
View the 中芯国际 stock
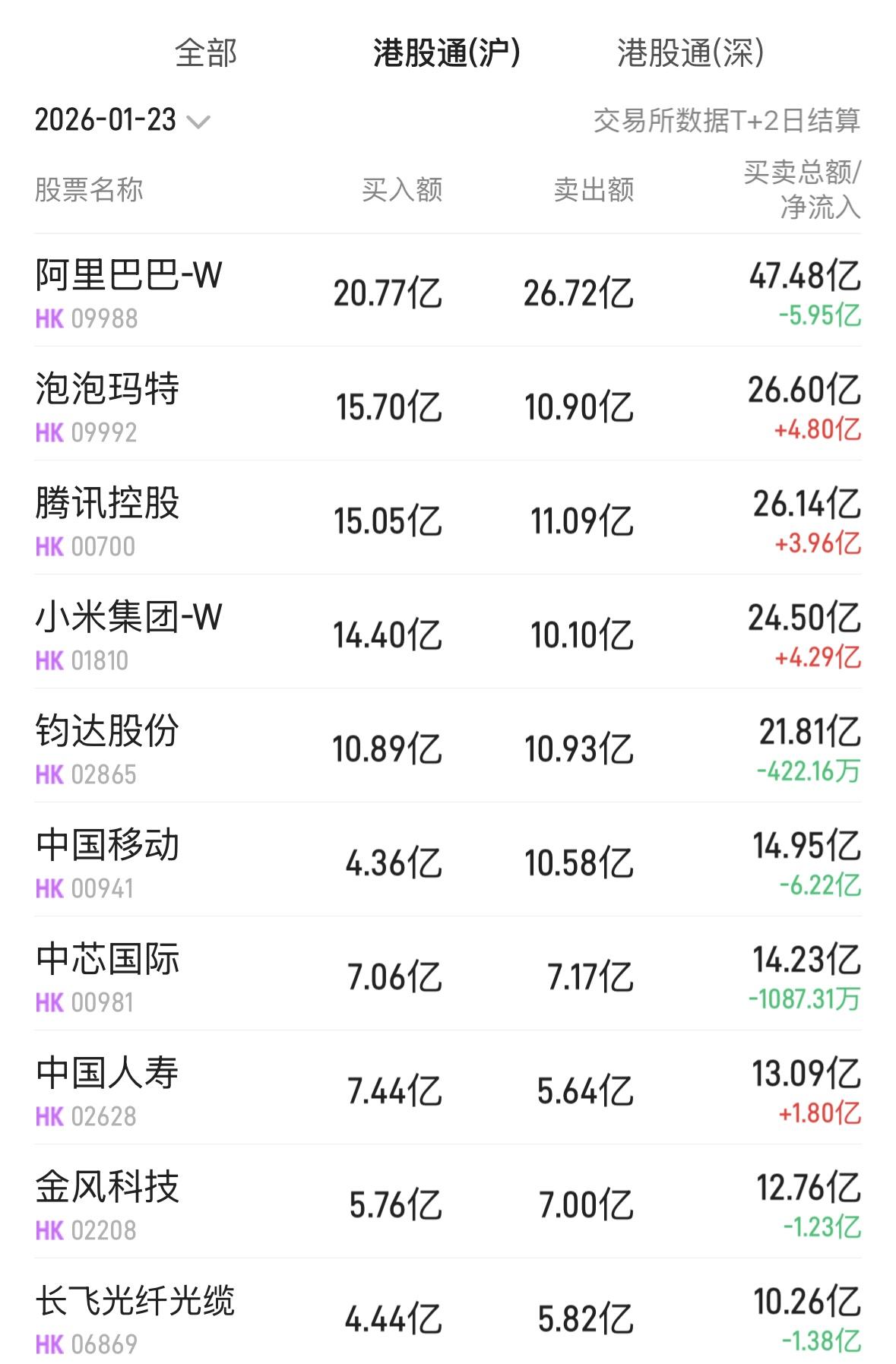107,959
